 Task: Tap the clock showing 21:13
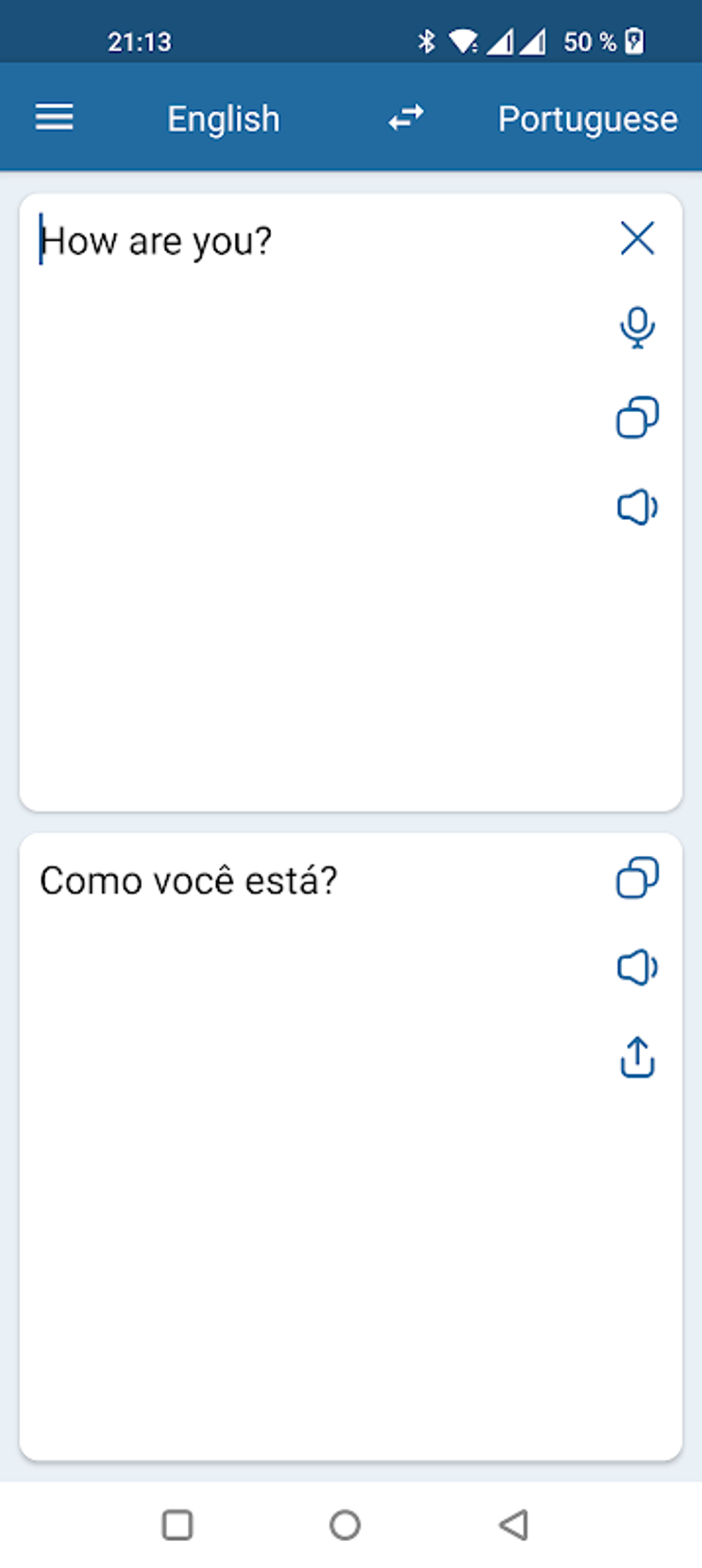click(141, 41)
